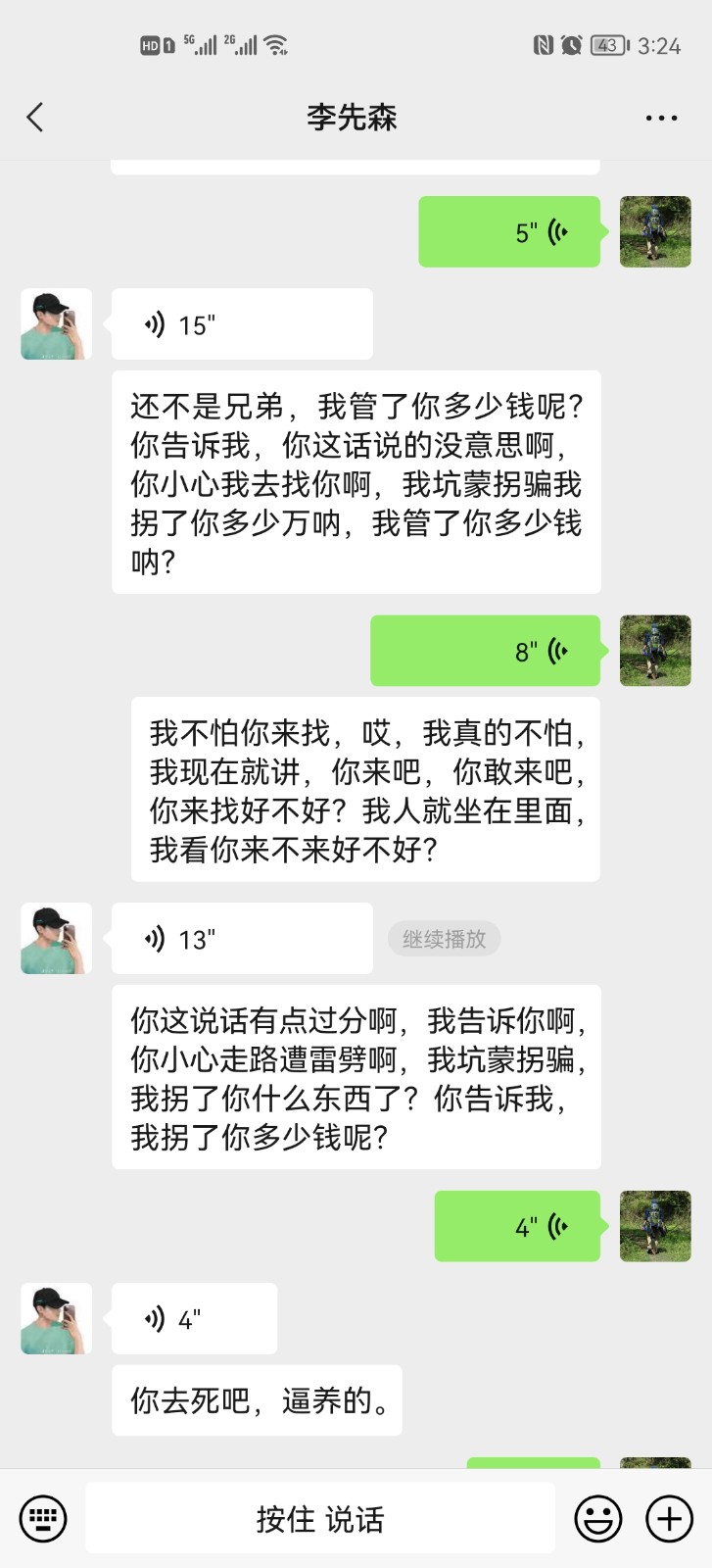712x1568 pixels.
Task: Open 李先森's avatar beside the 15" voice message
Action: (x=56, y=324)
